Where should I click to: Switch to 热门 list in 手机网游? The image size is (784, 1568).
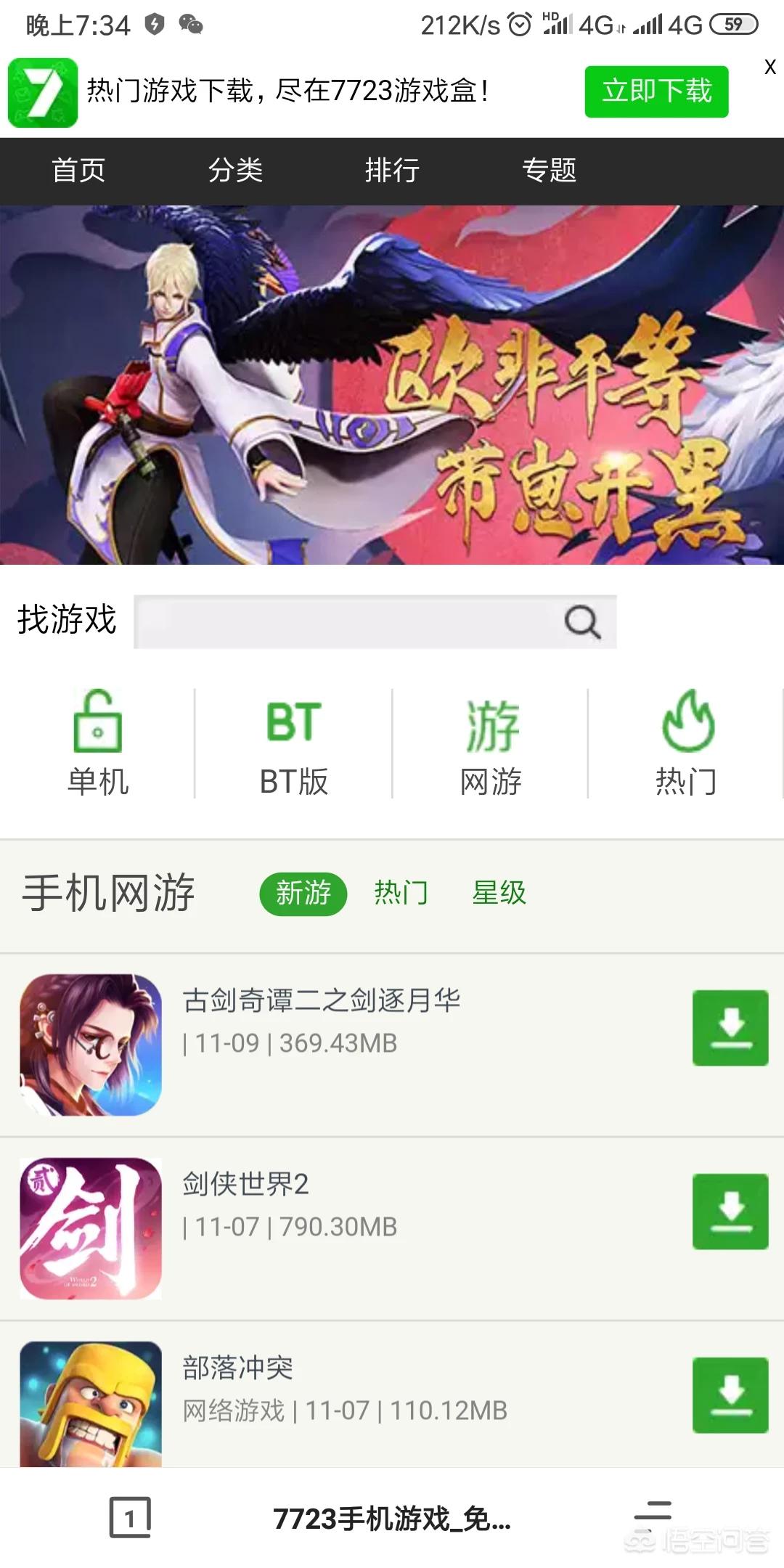401,893
